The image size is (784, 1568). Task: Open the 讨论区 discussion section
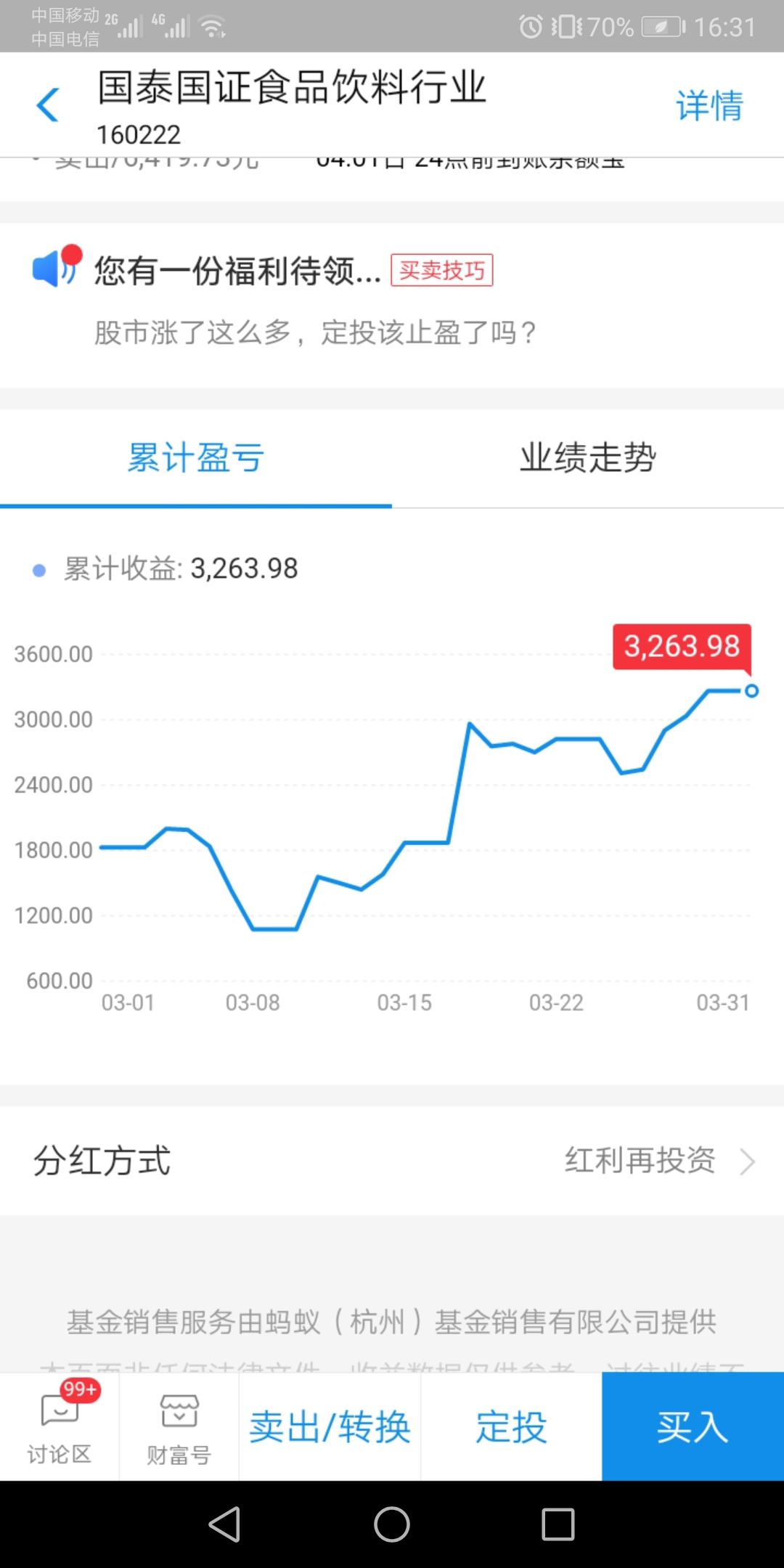coord(60,1426)
